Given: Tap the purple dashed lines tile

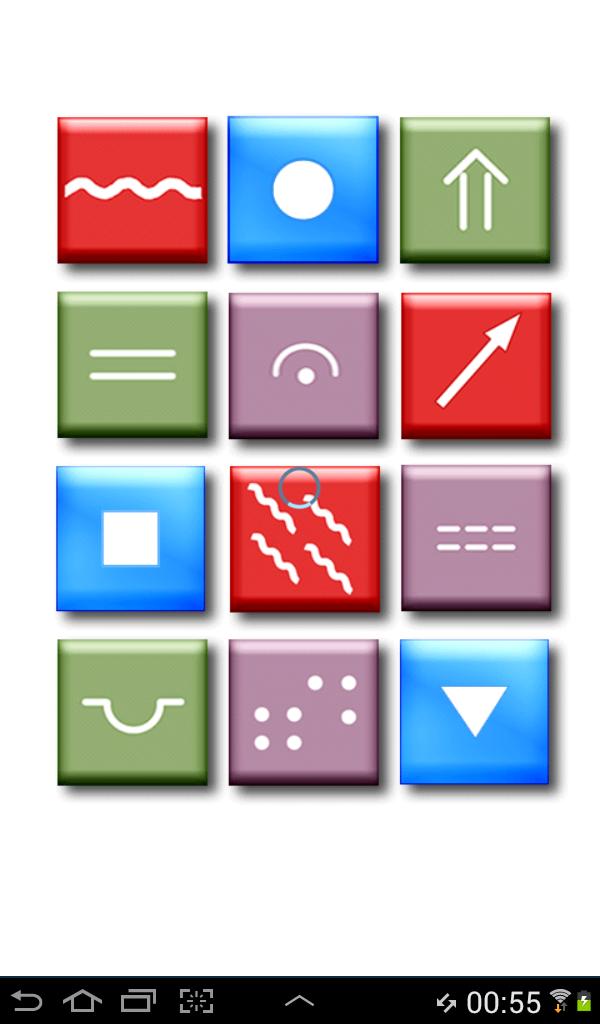Looking at the screenshot, I should click(476, 538).
